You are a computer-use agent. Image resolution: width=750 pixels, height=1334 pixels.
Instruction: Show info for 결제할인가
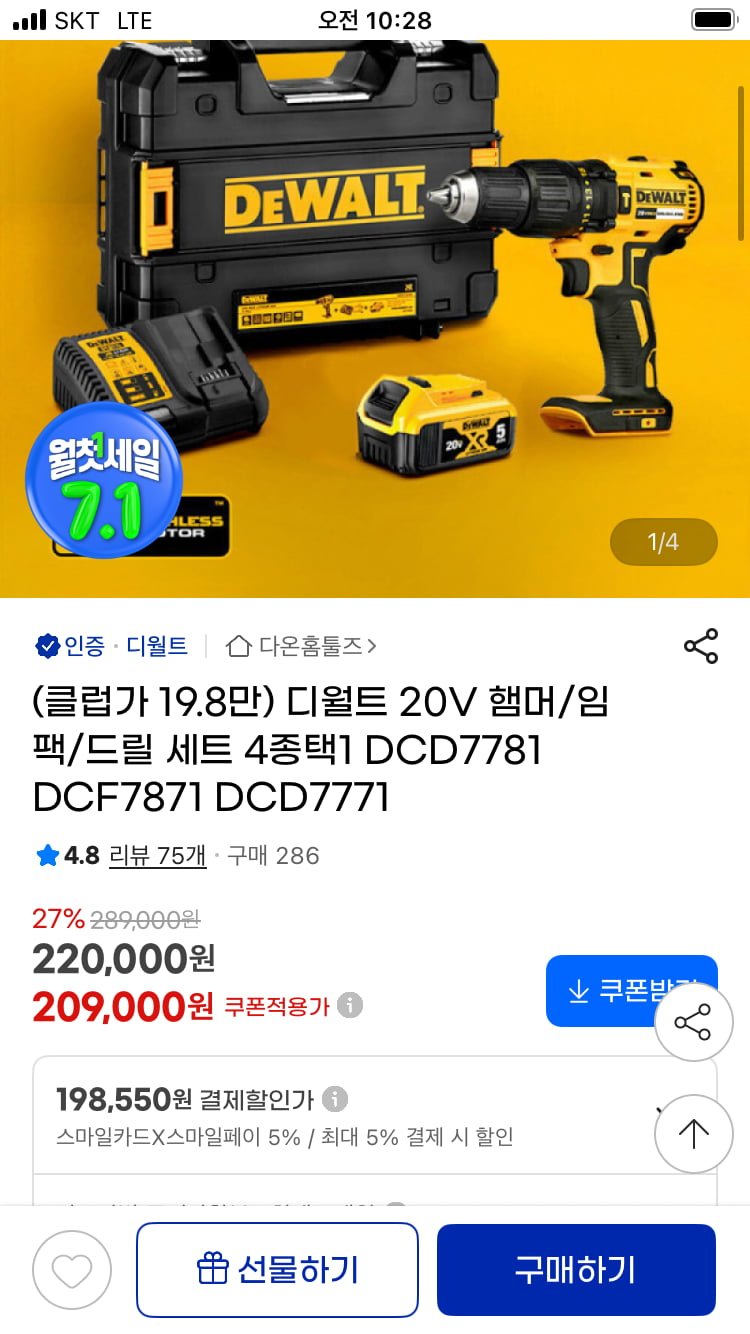(x=335, y=1100)
